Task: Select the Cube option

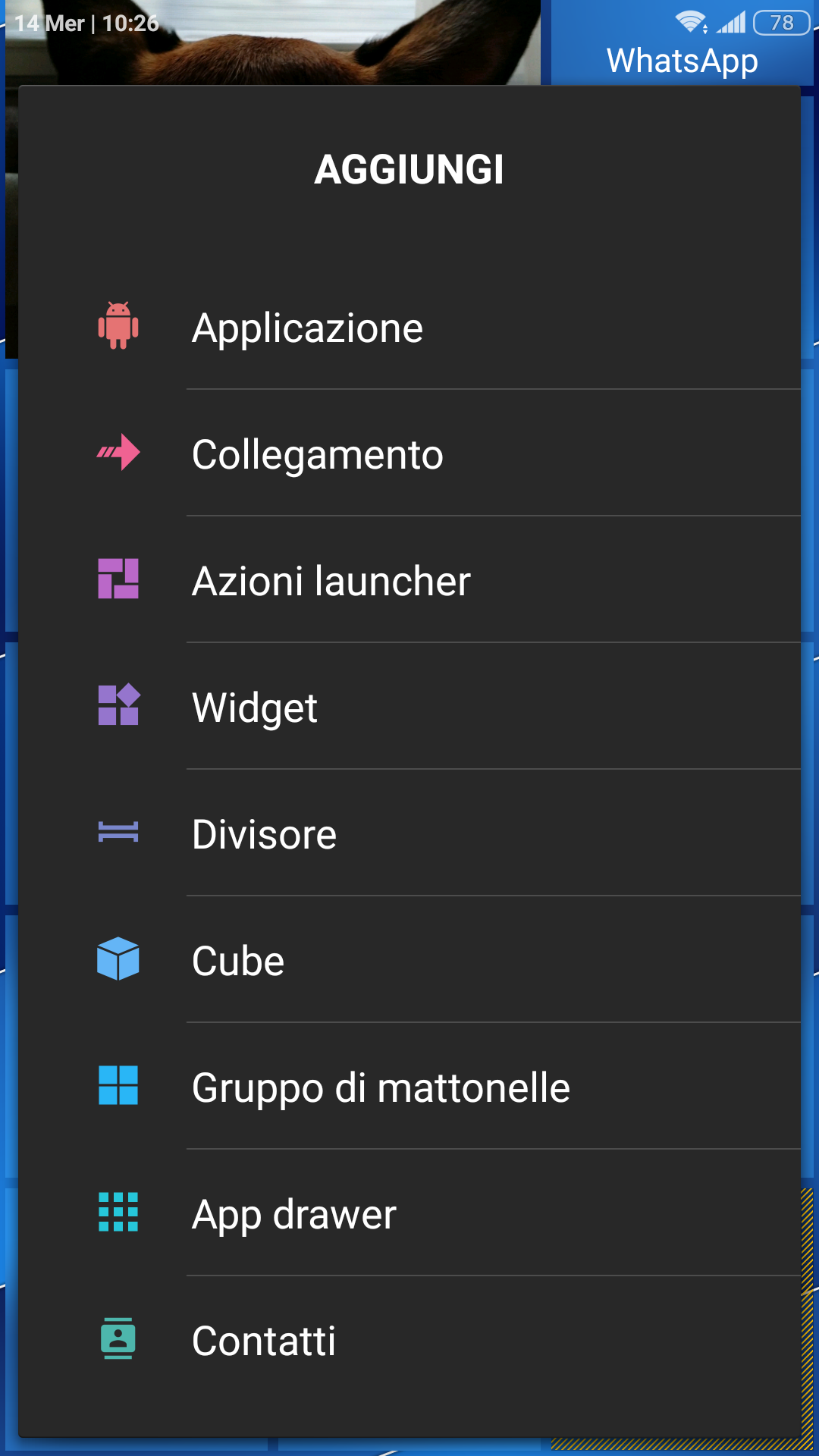Action: point(409,960)
